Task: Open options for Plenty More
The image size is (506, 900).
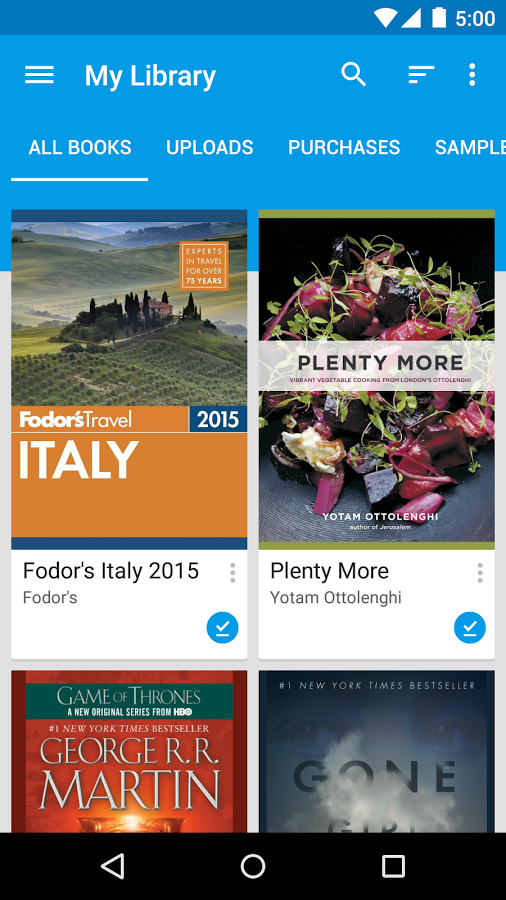Action: [x=480, y=573]
